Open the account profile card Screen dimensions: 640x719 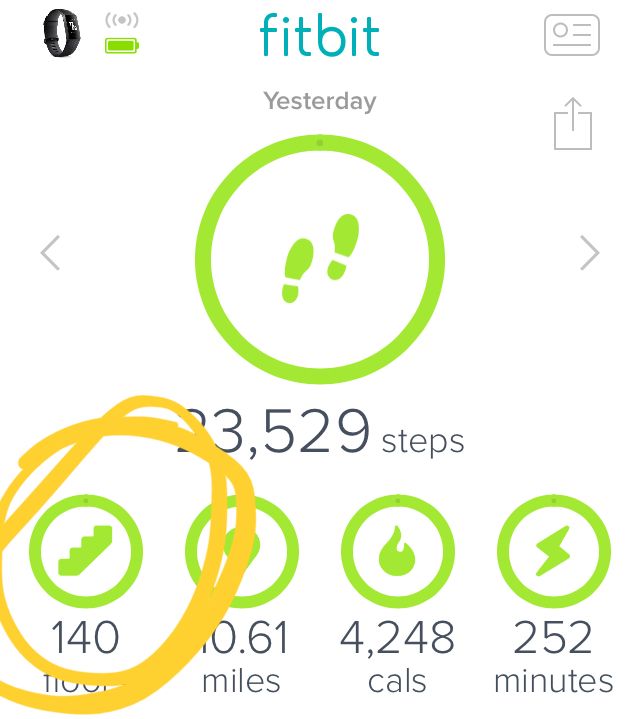[571, 35]
